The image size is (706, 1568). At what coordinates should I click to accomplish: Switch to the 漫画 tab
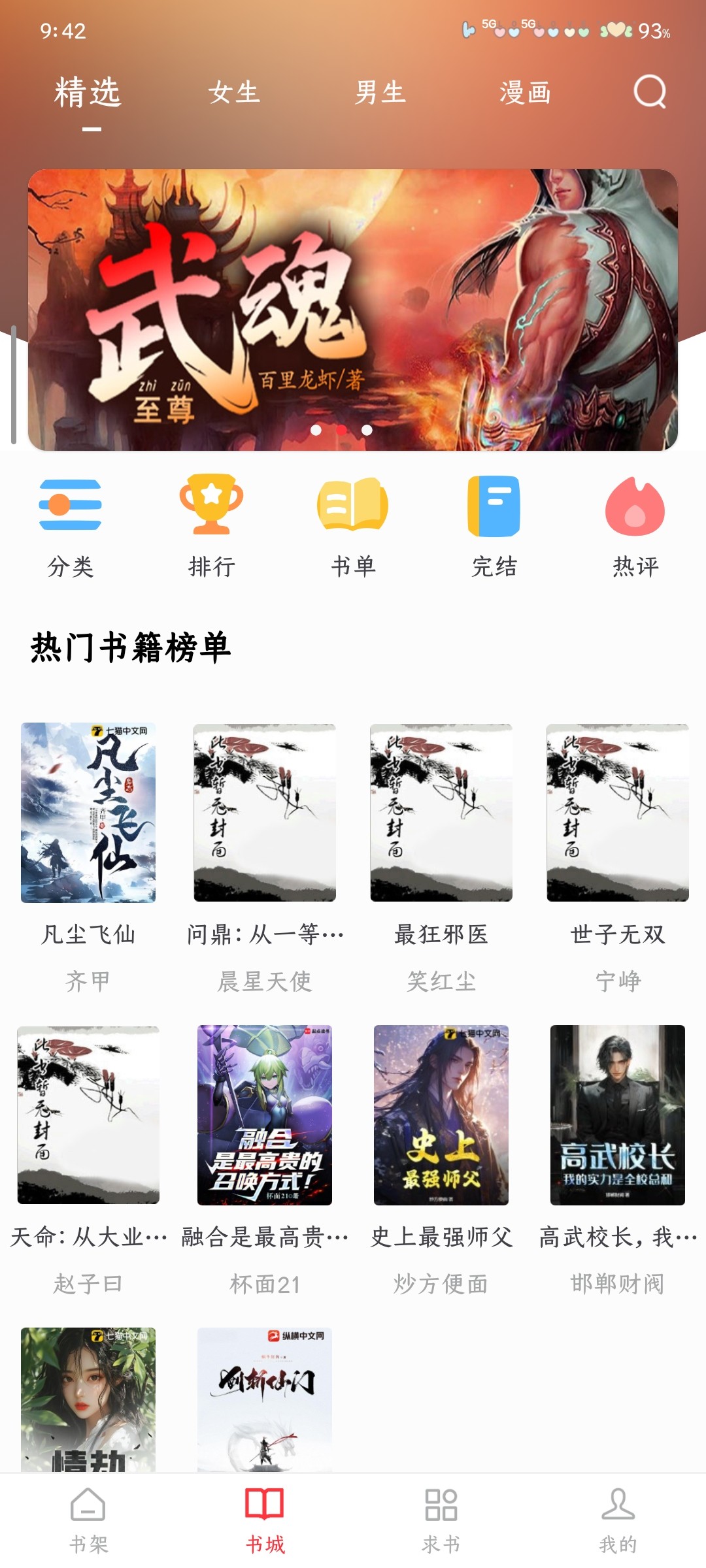pos(527,93)
